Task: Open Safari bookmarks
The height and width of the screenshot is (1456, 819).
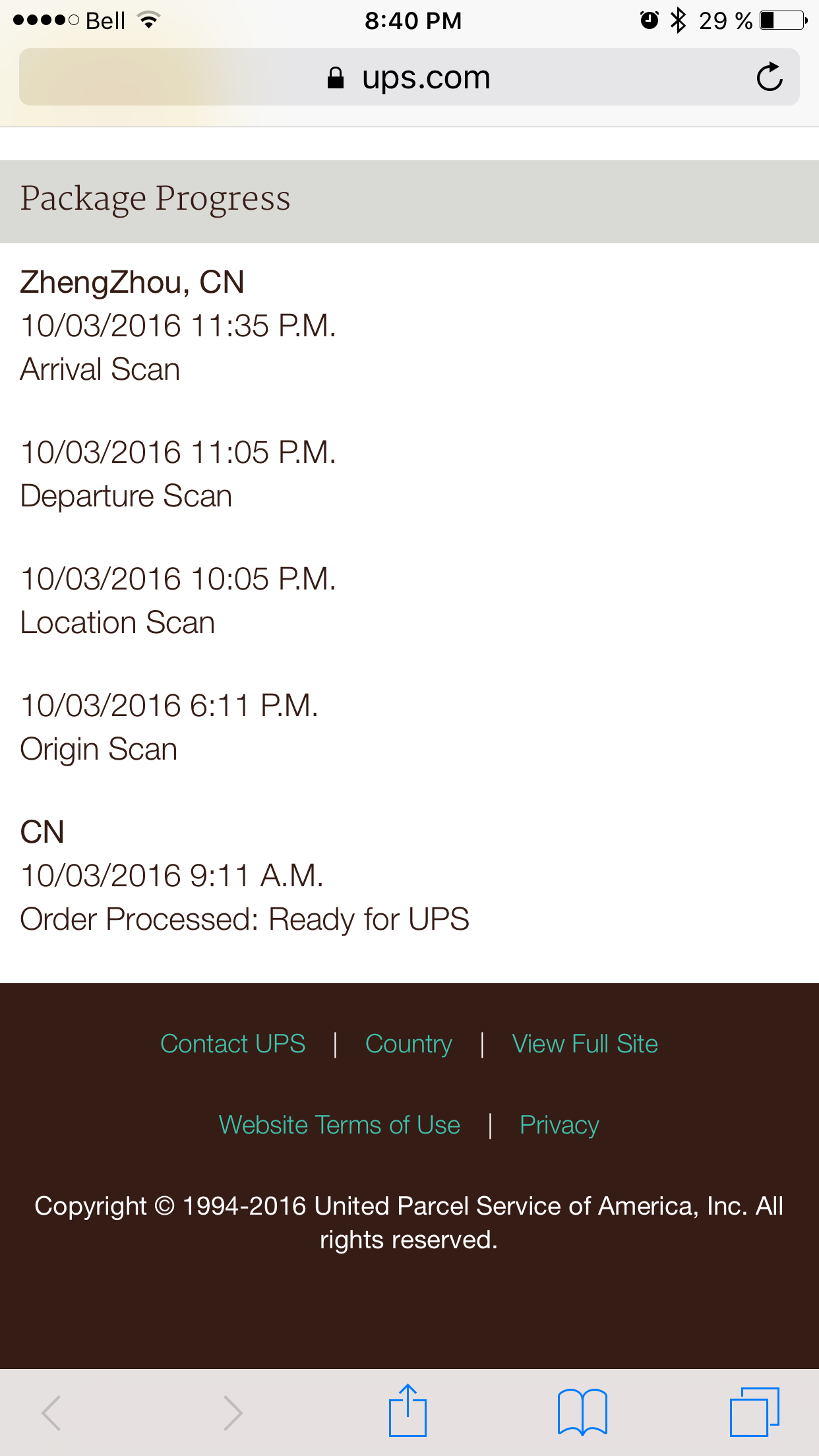Action: 582,1412
